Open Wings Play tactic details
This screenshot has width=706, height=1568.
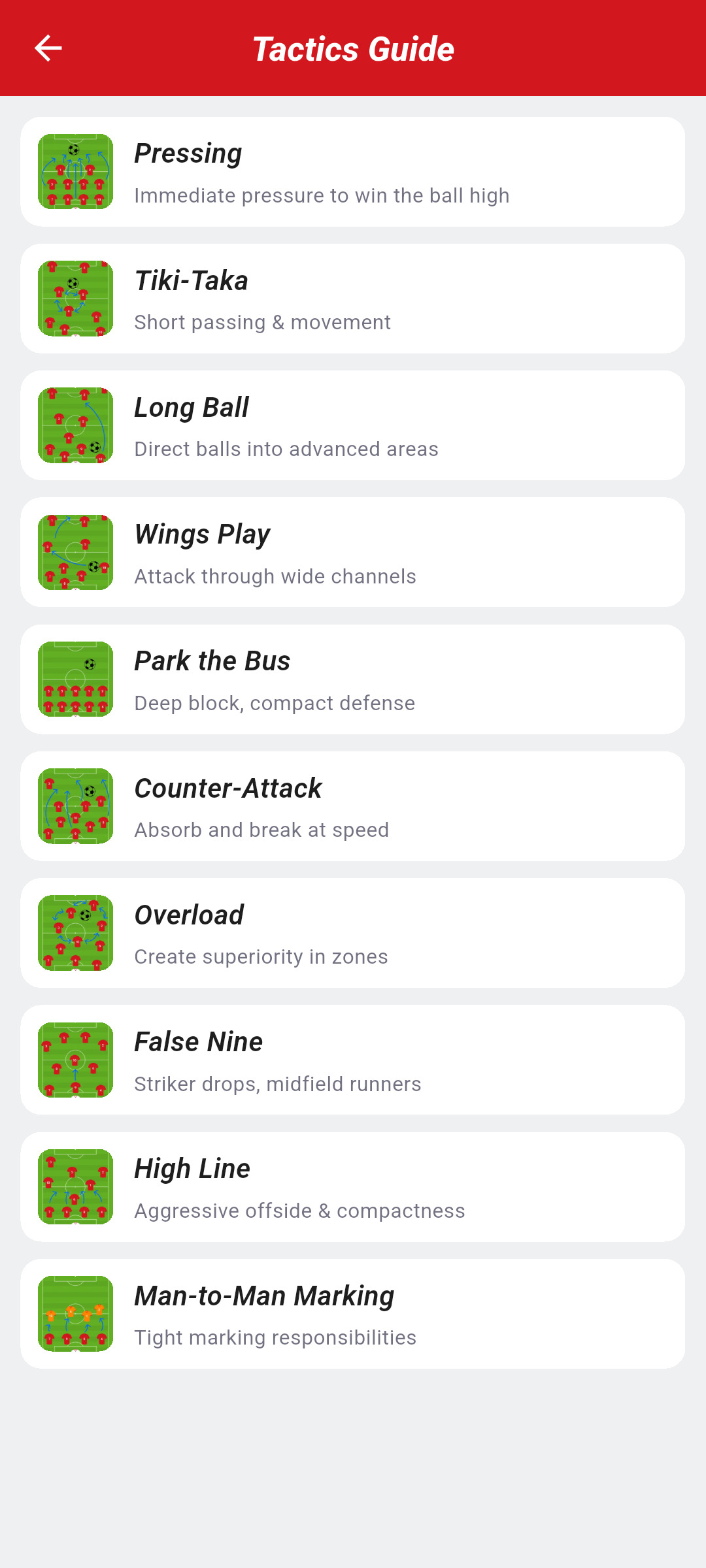(353, 552)
